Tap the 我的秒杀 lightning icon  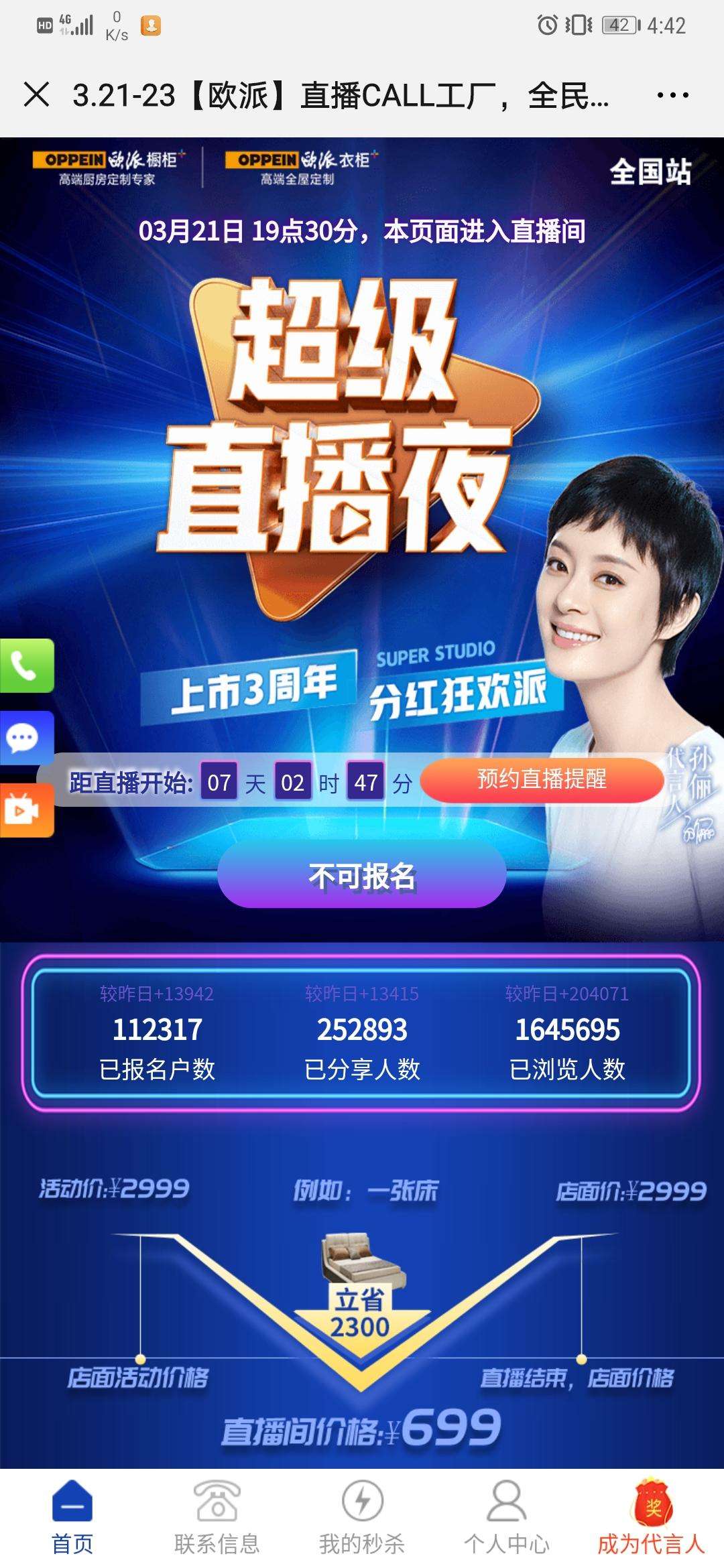[x=362, y=1501]
